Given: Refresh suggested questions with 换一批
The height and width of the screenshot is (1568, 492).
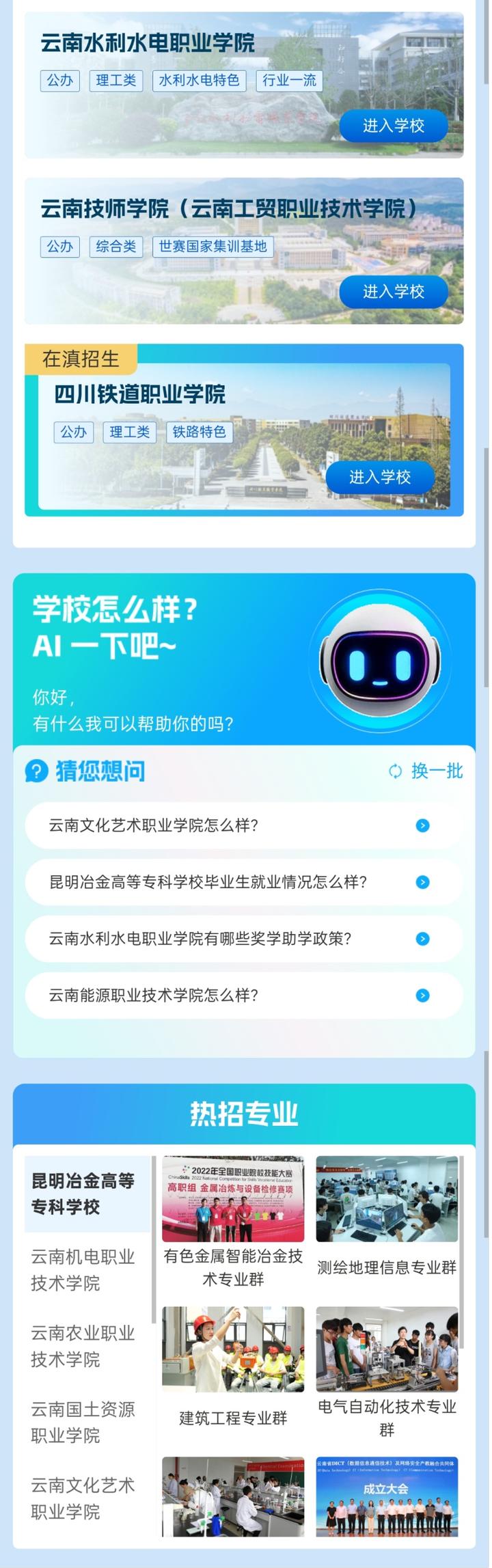Looking at the screenshot, I should pyautogui.click(x=426, y=771).
